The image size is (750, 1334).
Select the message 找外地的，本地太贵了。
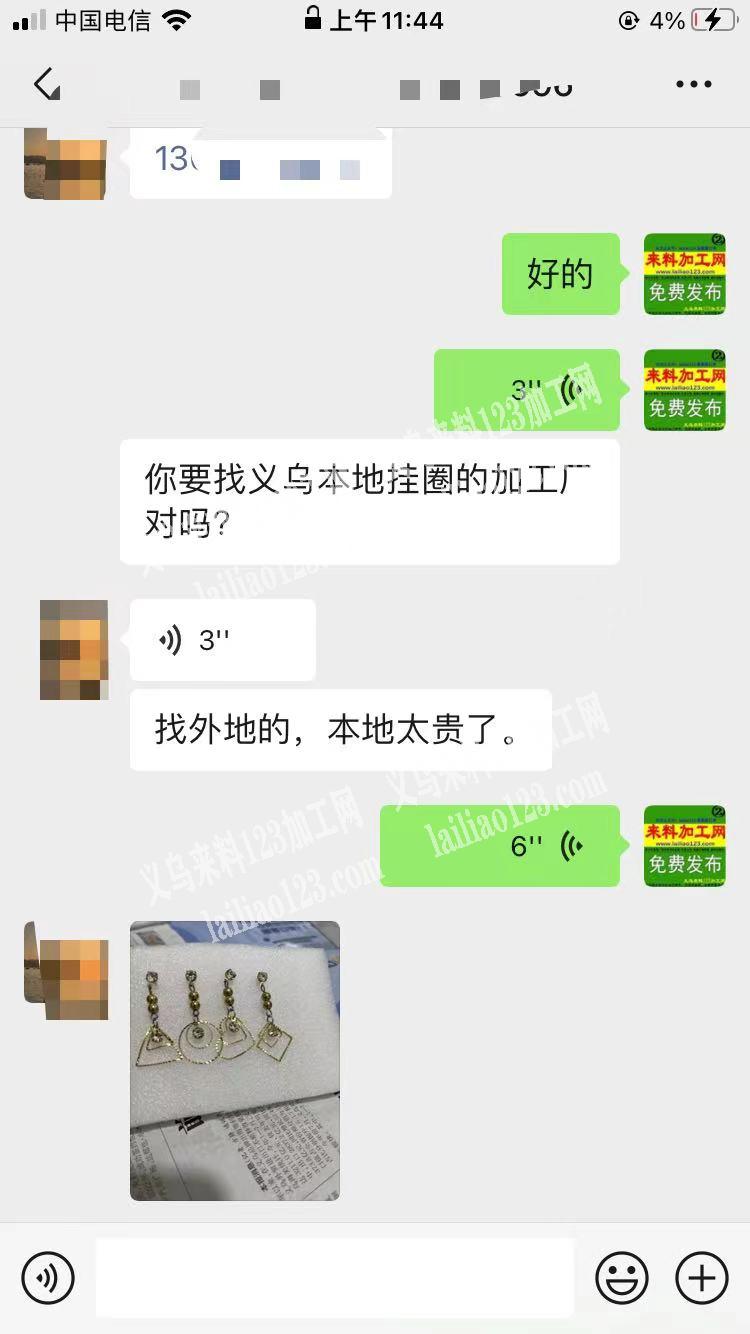pos(340,729)
